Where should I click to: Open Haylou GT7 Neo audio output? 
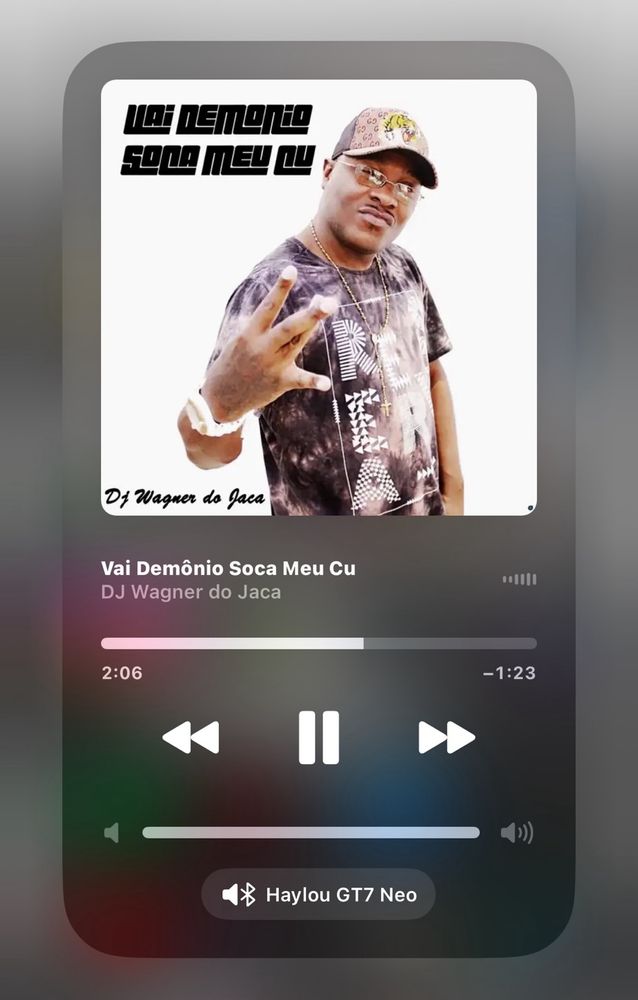[x=319, y=895]
